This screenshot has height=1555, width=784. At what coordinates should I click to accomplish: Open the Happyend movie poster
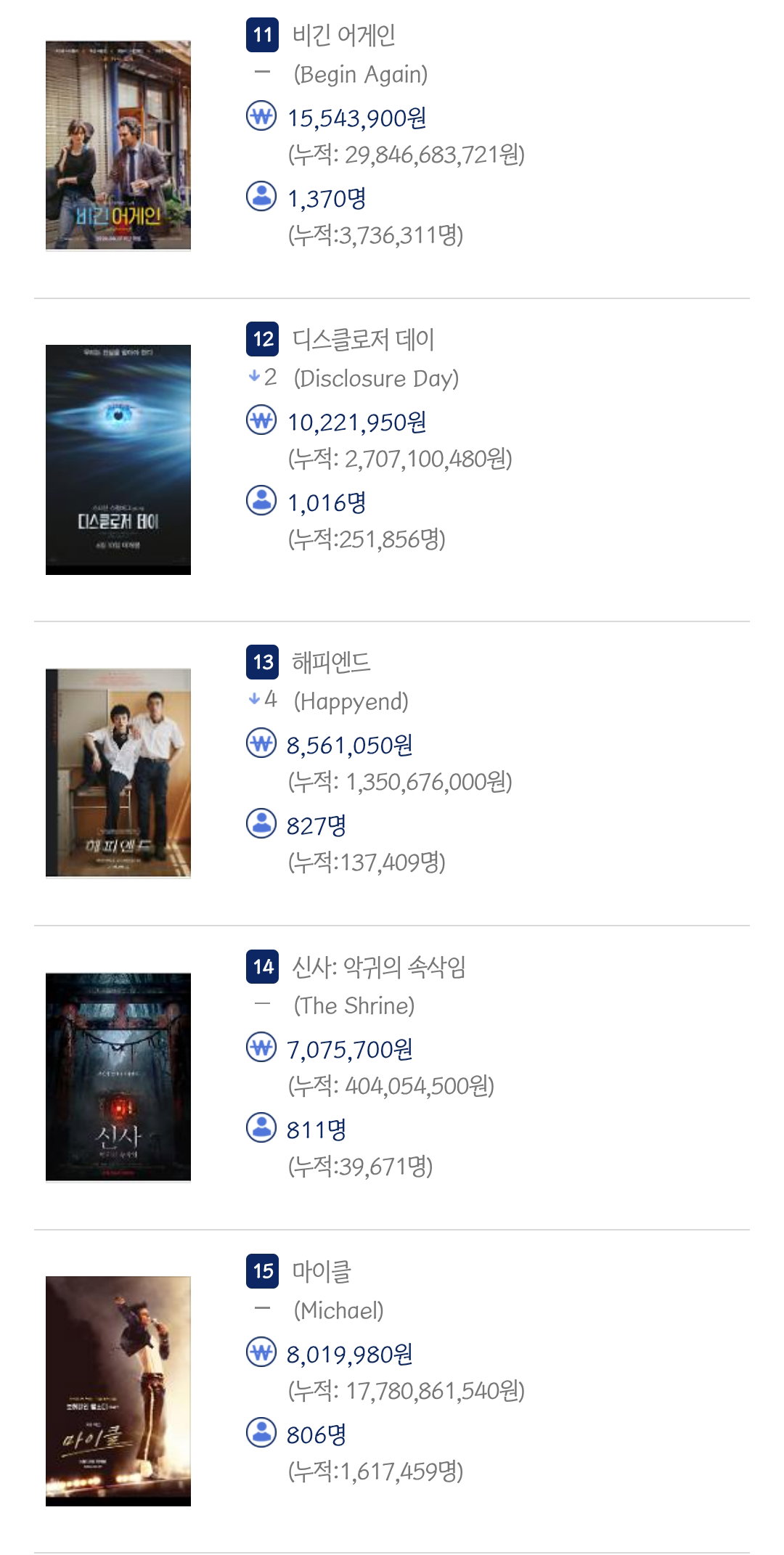tap(118, 773)
